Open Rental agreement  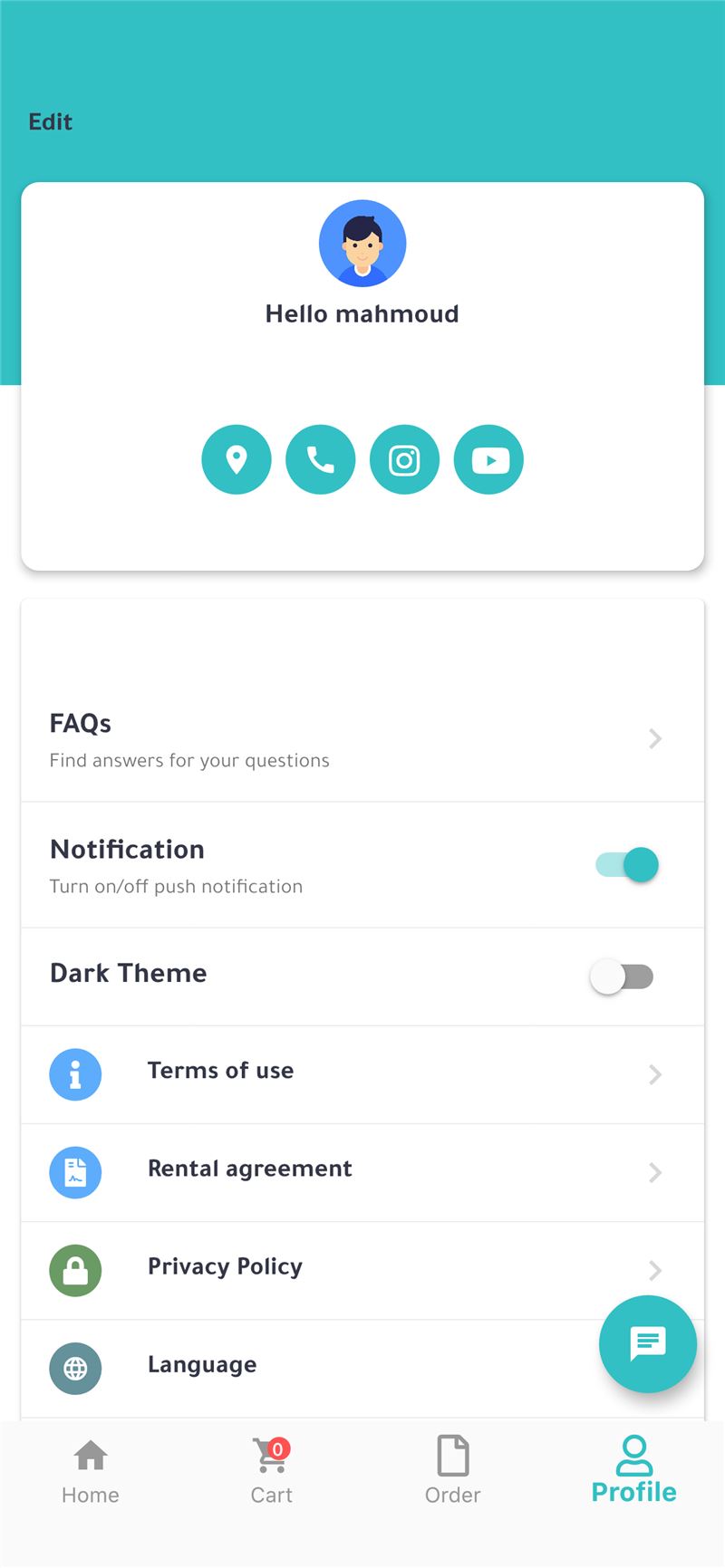tap(362, 1172)
